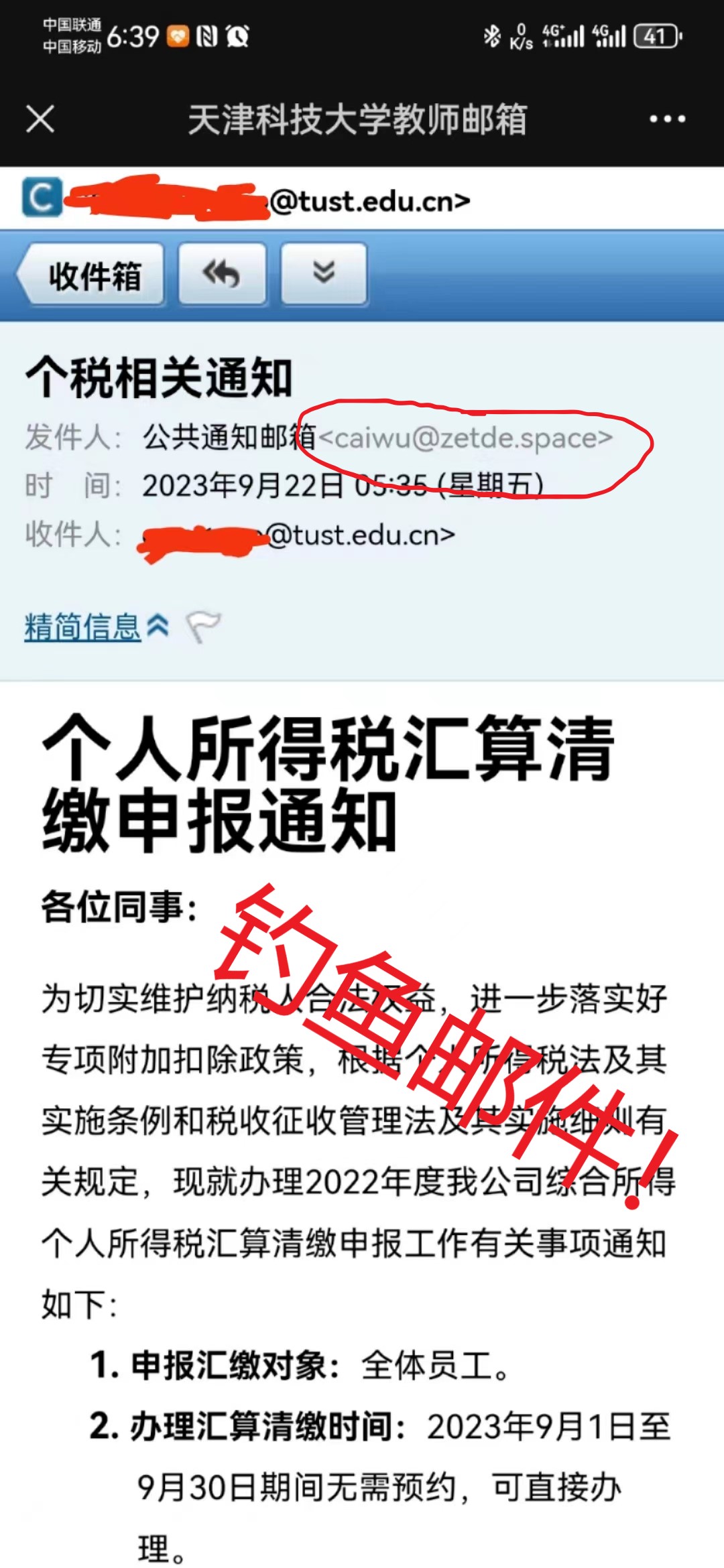
Task: Flag this email with the flag icon
Action: 203,627
